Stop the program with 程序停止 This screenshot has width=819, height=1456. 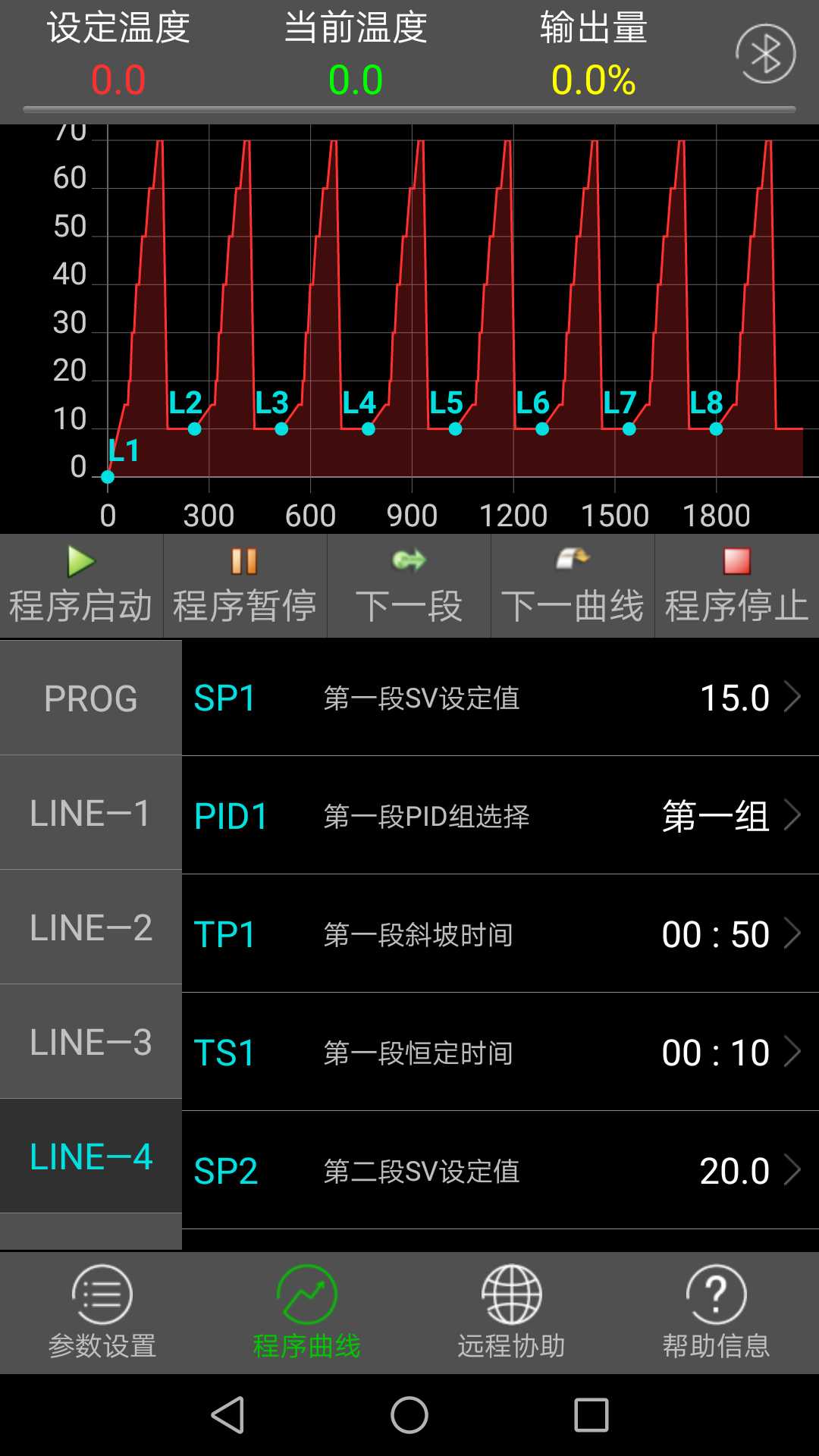737,586
